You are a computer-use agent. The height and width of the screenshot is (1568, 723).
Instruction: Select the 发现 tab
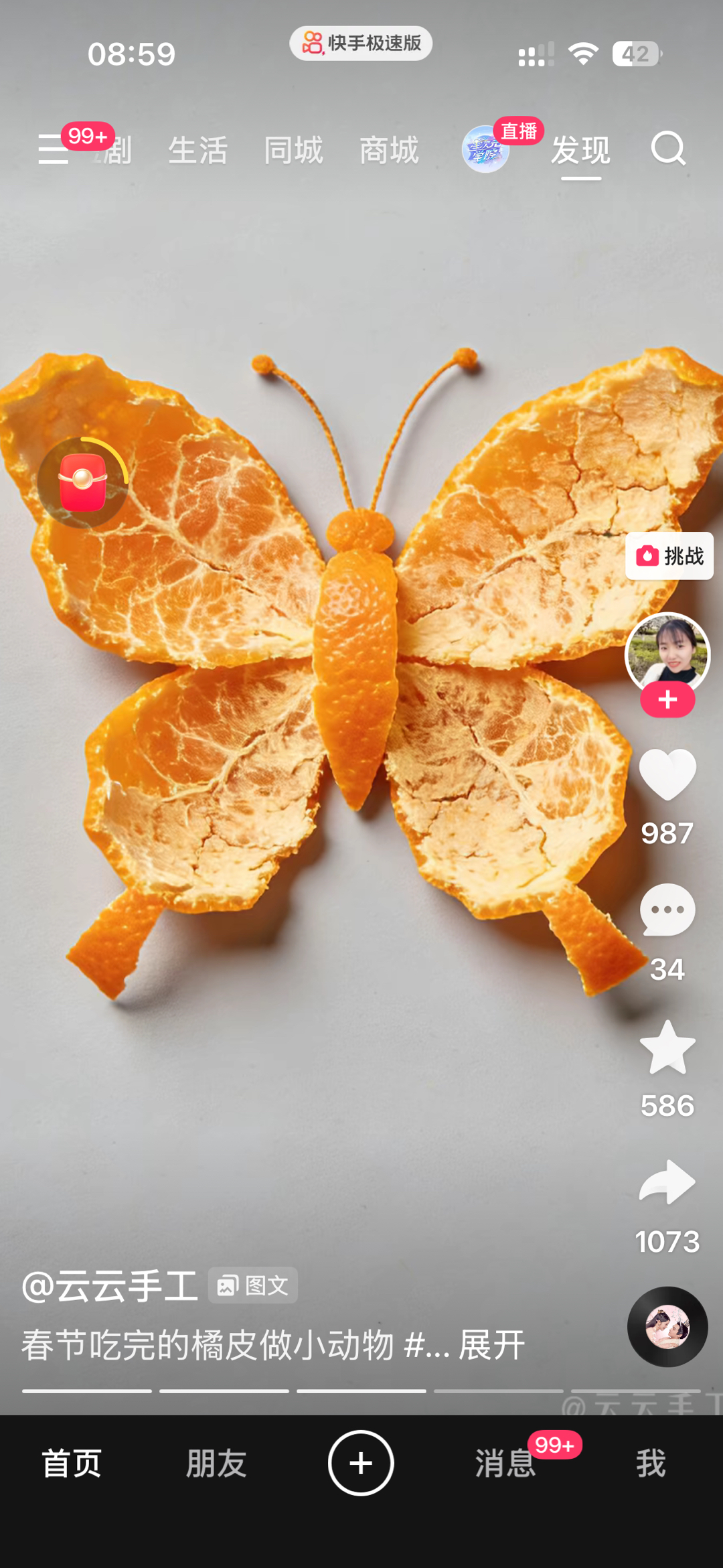pyautogui.click(x=580, y=150)
